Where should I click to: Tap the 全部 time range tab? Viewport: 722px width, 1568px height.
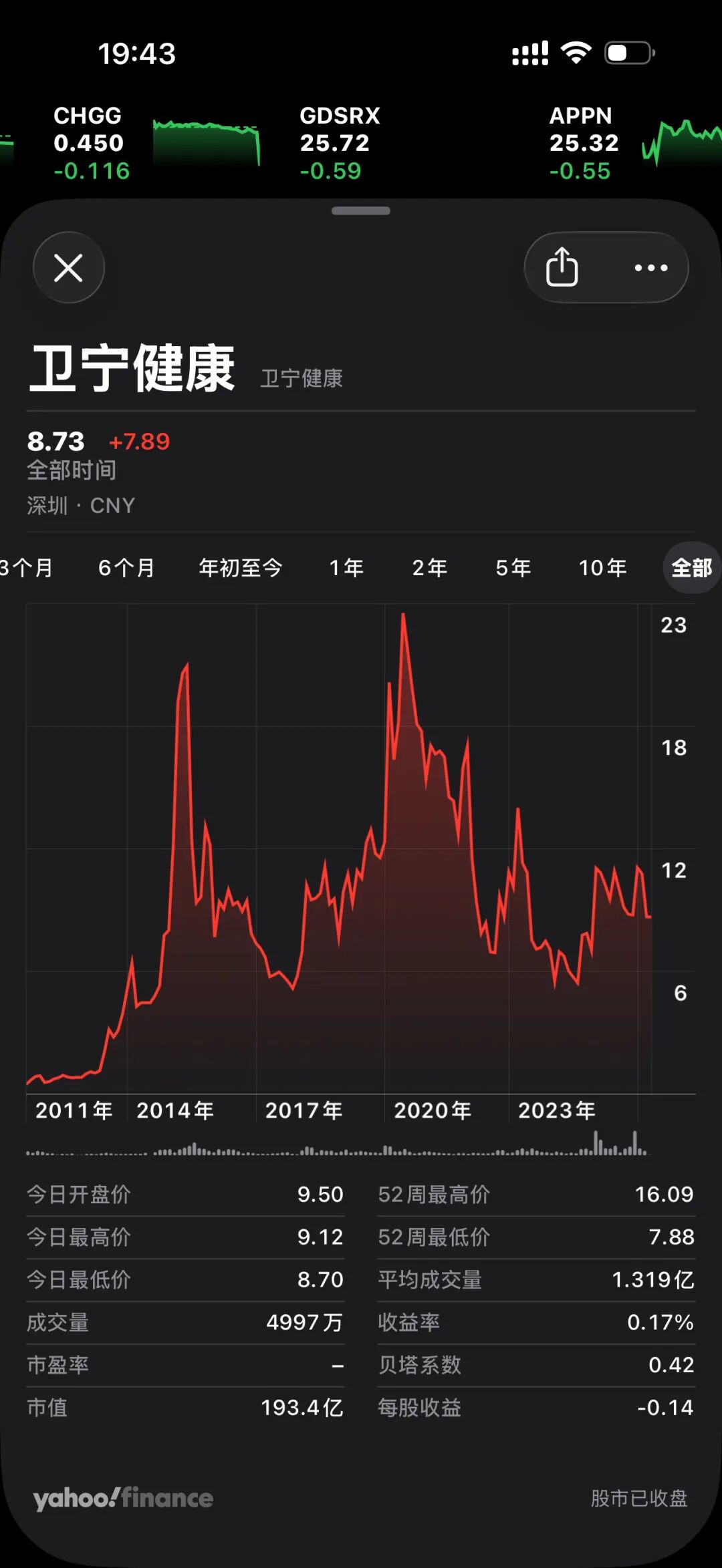point(691,568)
